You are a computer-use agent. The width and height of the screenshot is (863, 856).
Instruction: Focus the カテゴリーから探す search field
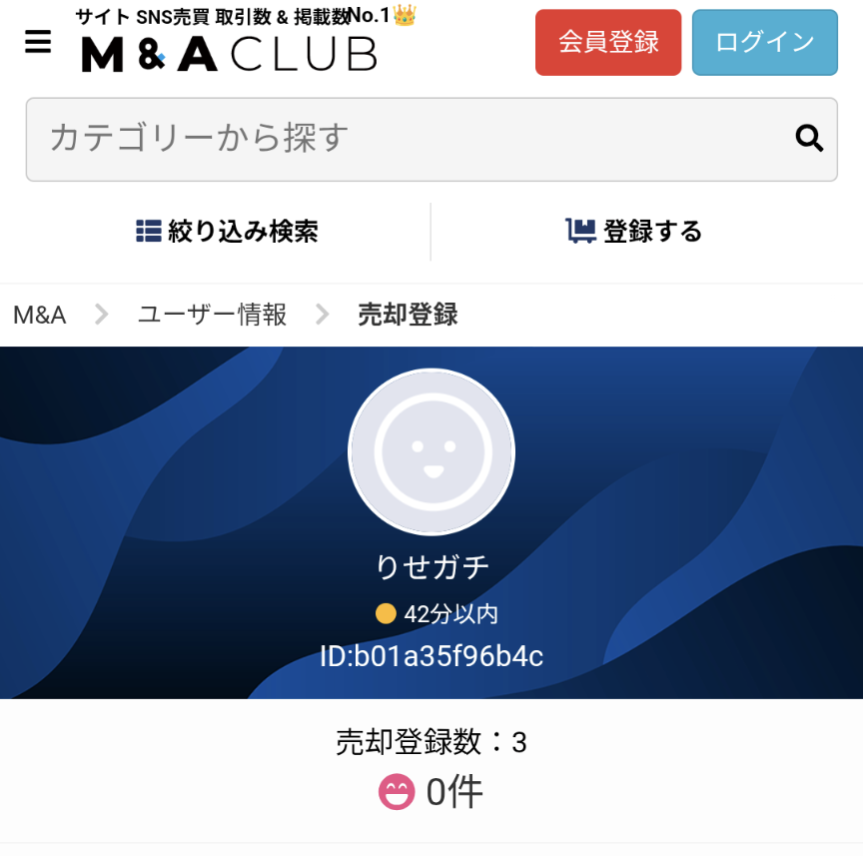[400, 138]
